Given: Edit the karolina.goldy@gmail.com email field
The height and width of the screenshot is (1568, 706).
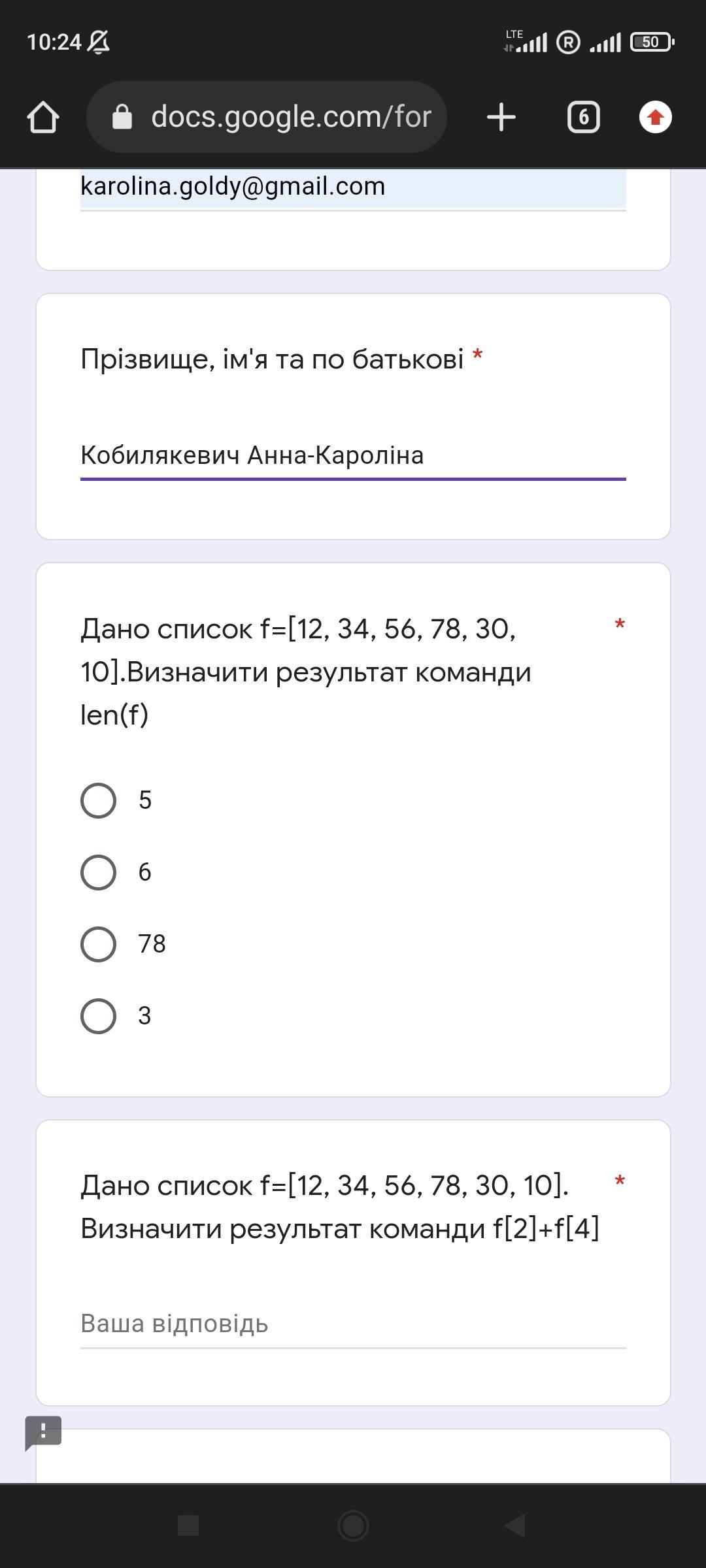Looking at the screenshot, I should tap(353, 188).
